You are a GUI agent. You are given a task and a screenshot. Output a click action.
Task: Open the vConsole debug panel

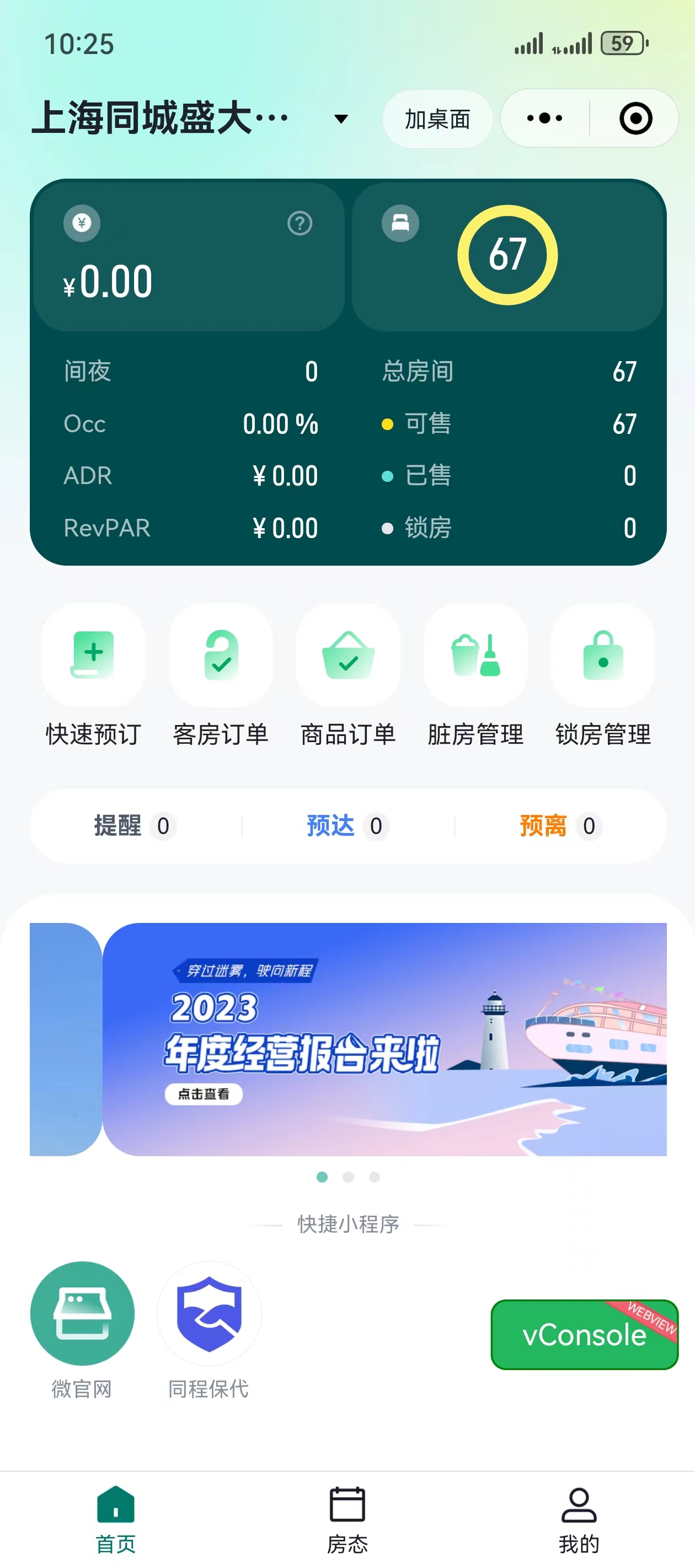pos(584,1334)
